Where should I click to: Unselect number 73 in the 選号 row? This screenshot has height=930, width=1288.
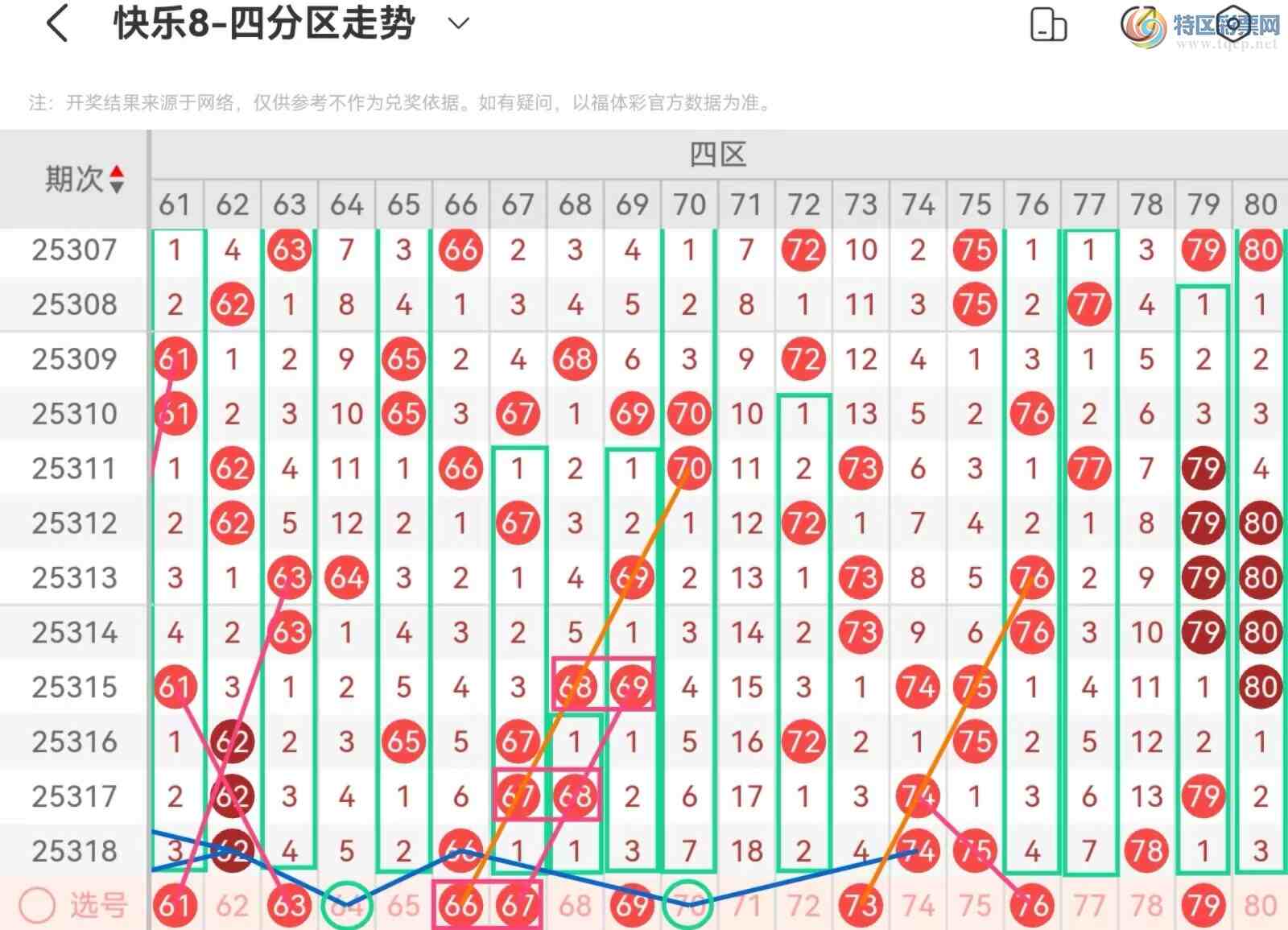coord(861,905)
